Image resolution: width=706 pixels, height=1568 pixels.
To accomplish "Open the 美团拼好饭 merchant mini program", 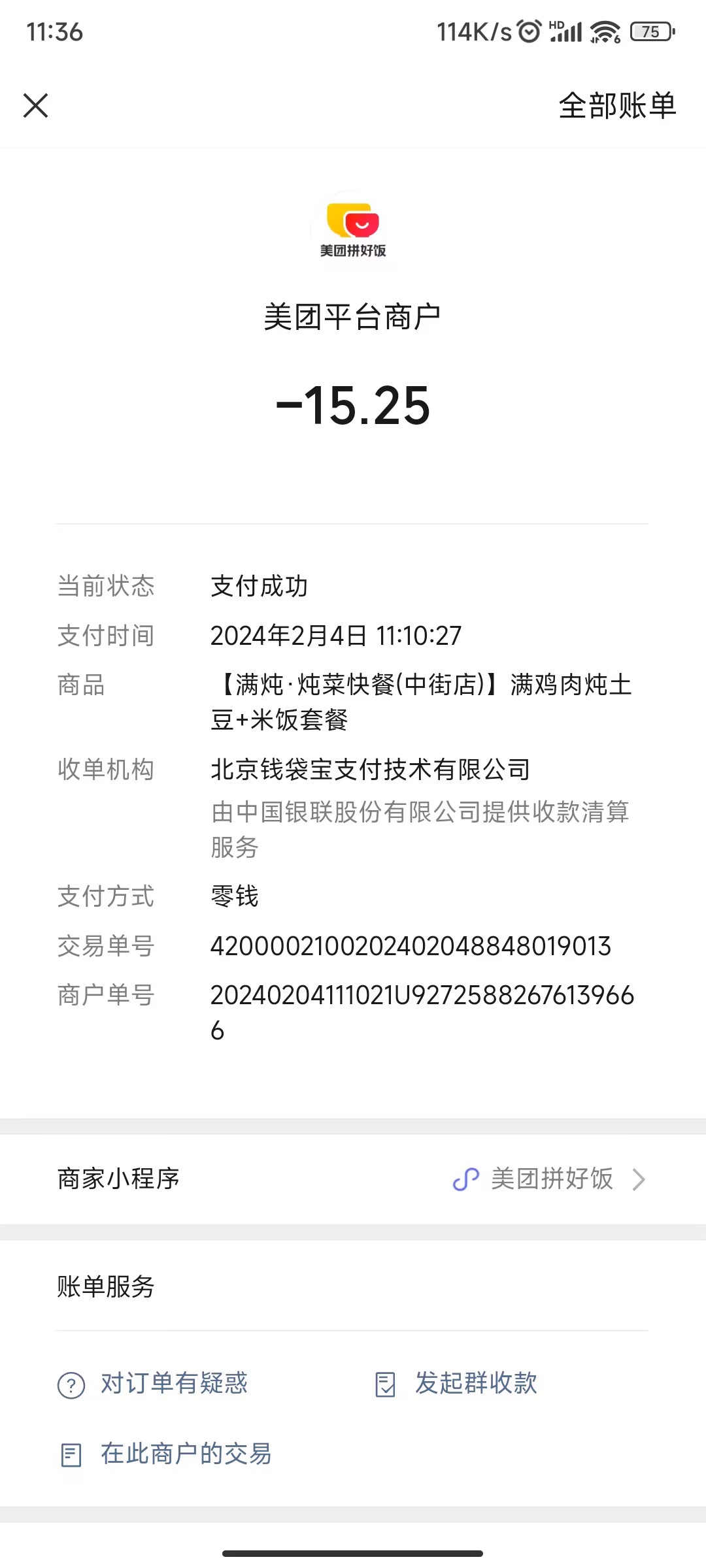I will [x=549, y=1179].
